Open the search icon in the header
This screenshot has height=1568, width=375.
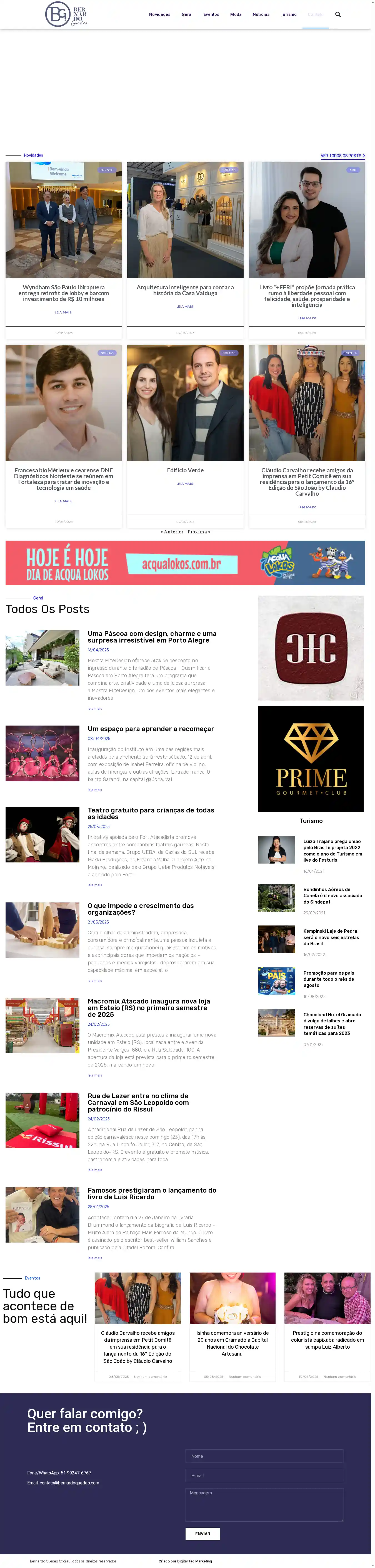coord(338,14)
